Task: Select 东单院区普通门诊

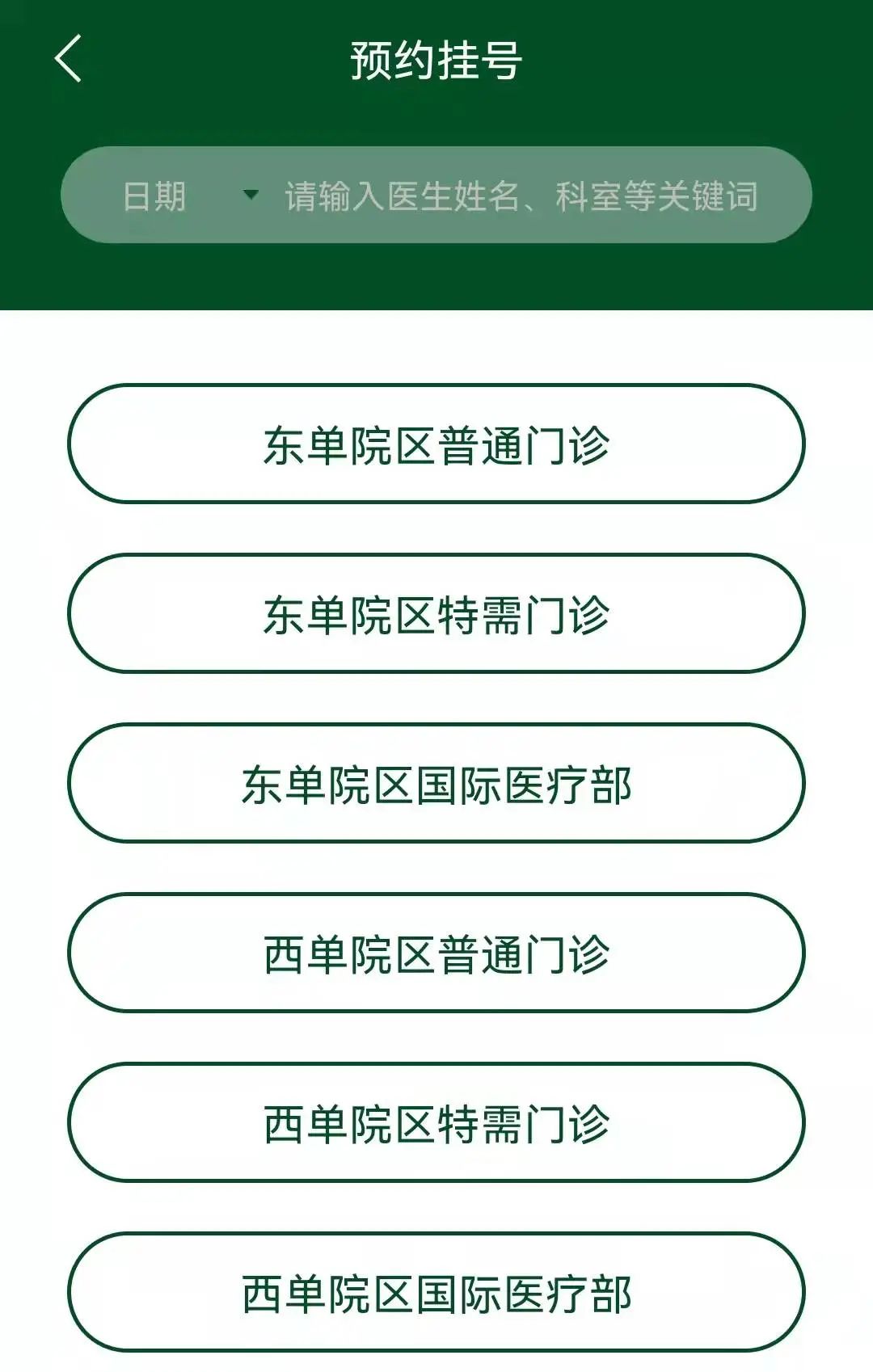Action: 436,444
